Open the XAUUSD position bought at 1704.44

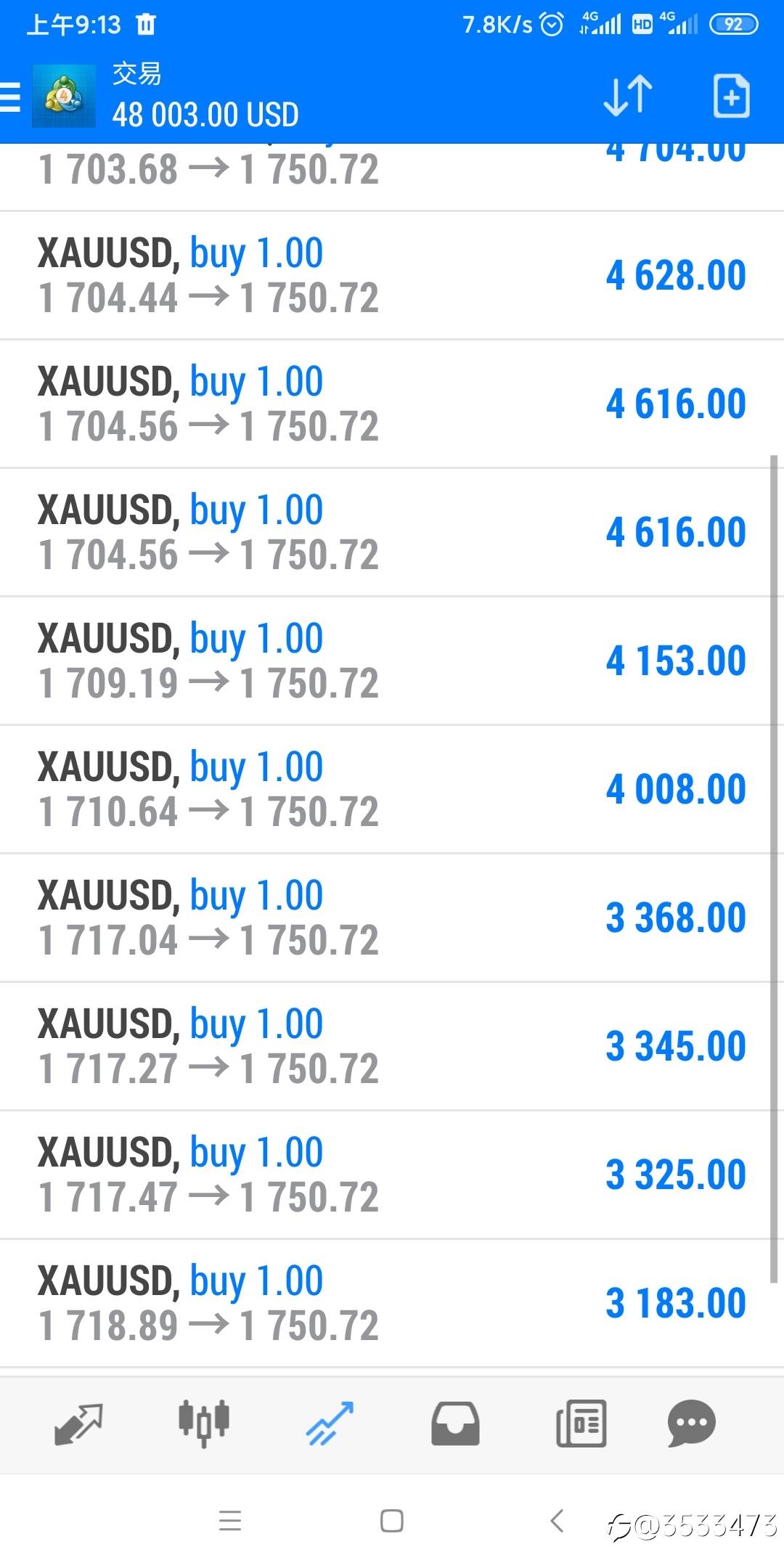[392, 276]
